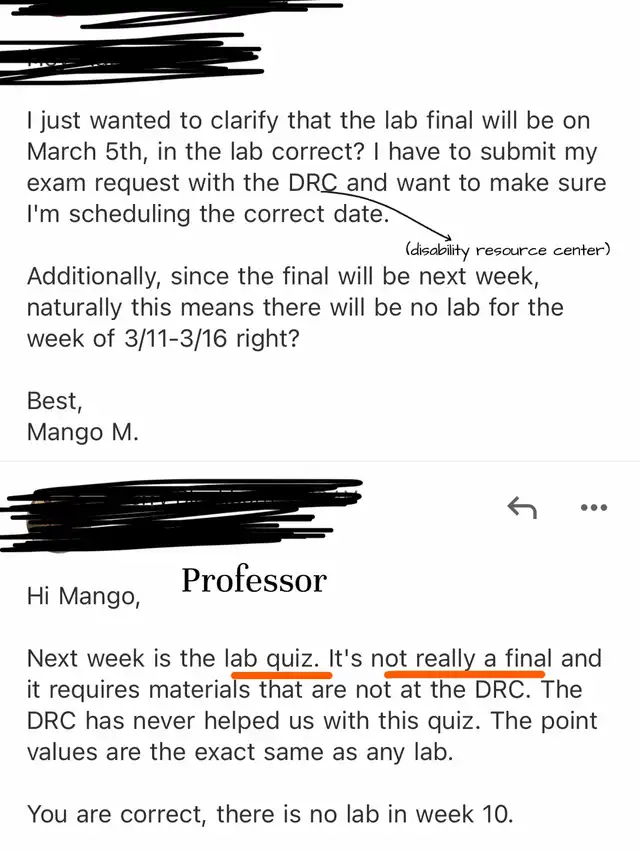
Task: Reply to the professor's email
Action: click(x=522, y=508)
